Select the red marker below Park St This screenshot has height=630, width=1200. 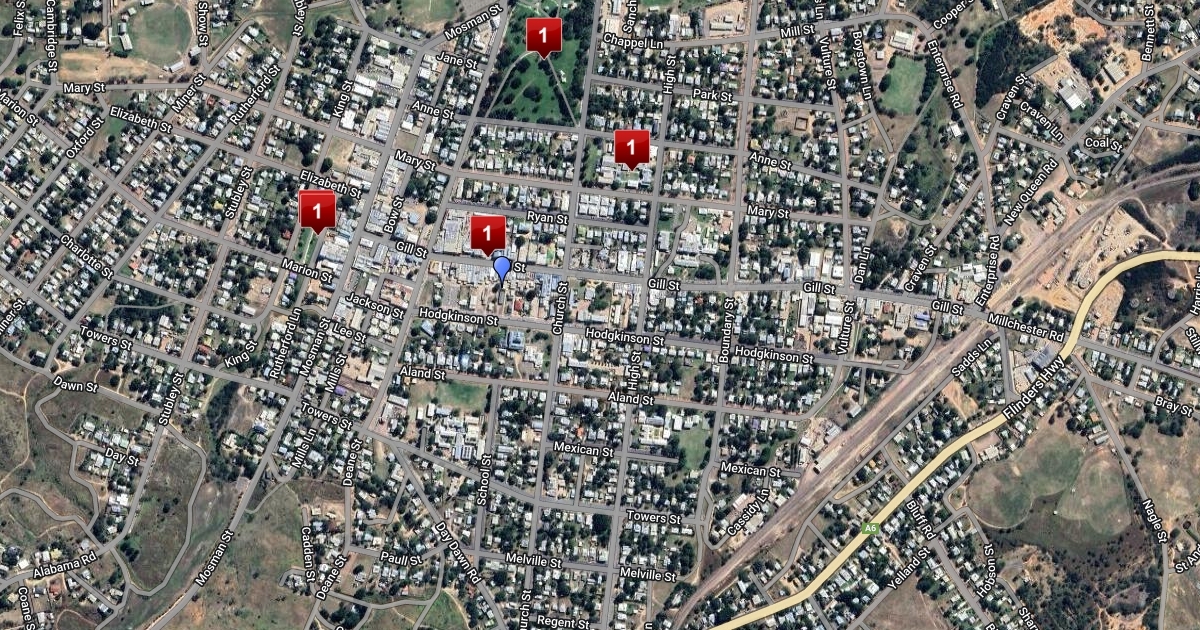click(631, 148)
